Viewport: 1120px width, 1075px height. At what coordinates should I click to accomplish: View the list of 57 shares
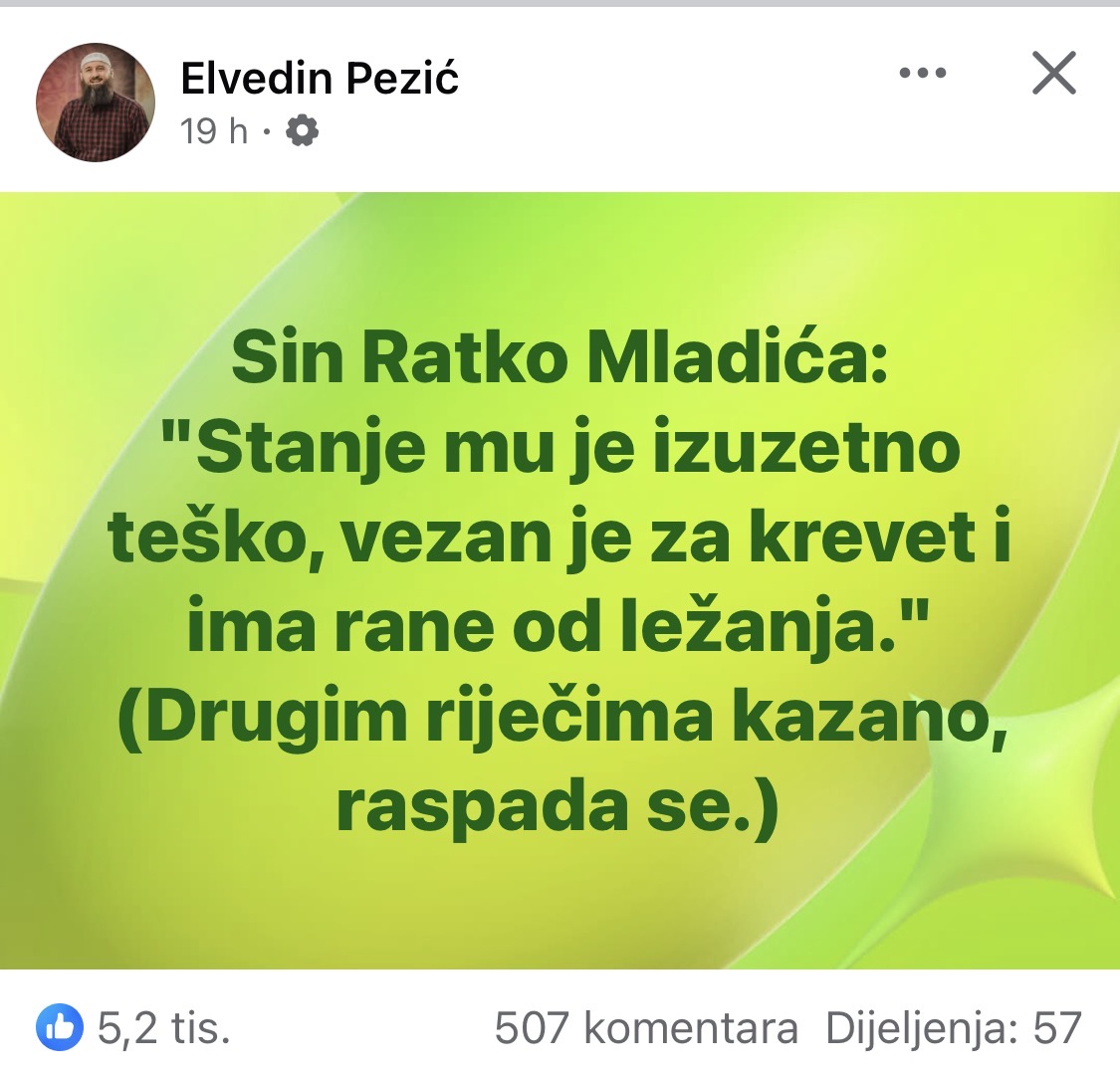(953, 1028)
